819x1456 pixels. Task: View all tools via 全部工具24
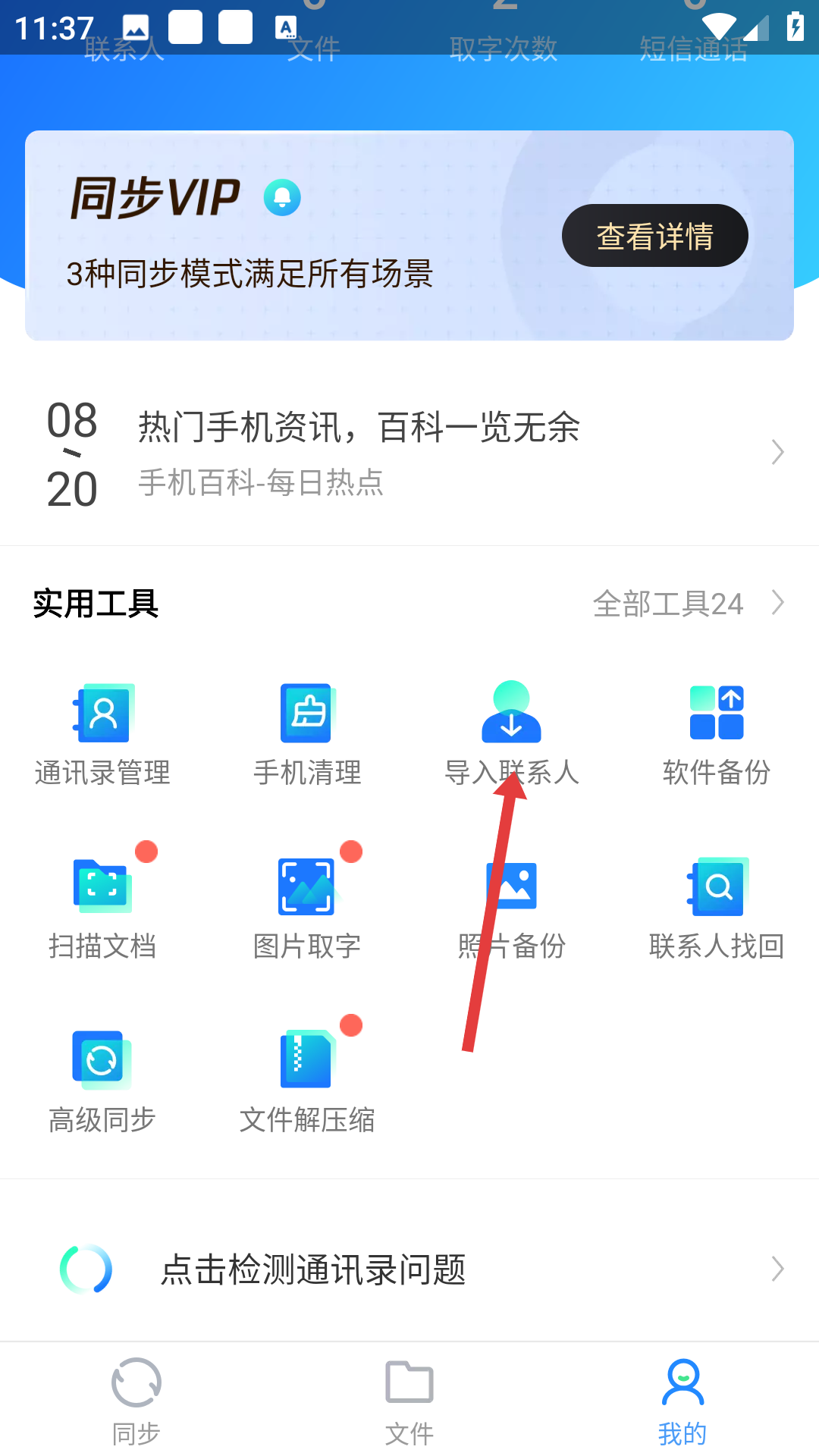[687, 604]
